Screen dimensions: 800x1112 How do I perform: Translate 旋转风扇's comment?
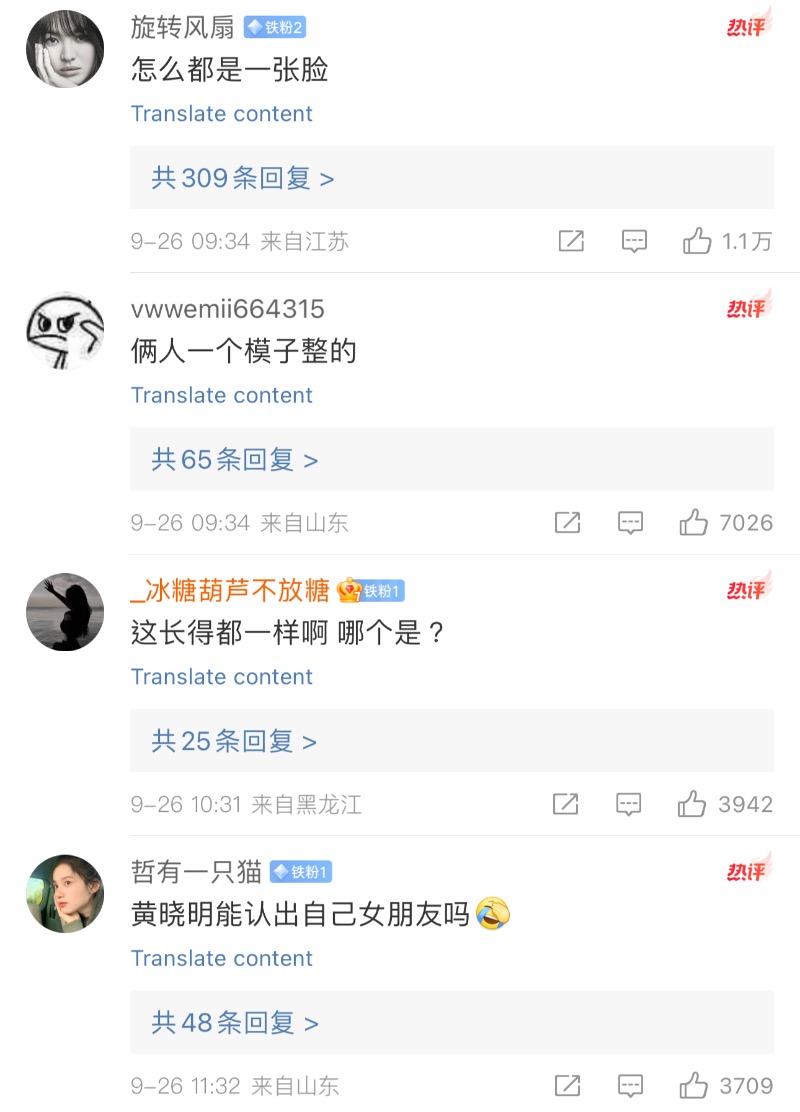tap(221, 114)
